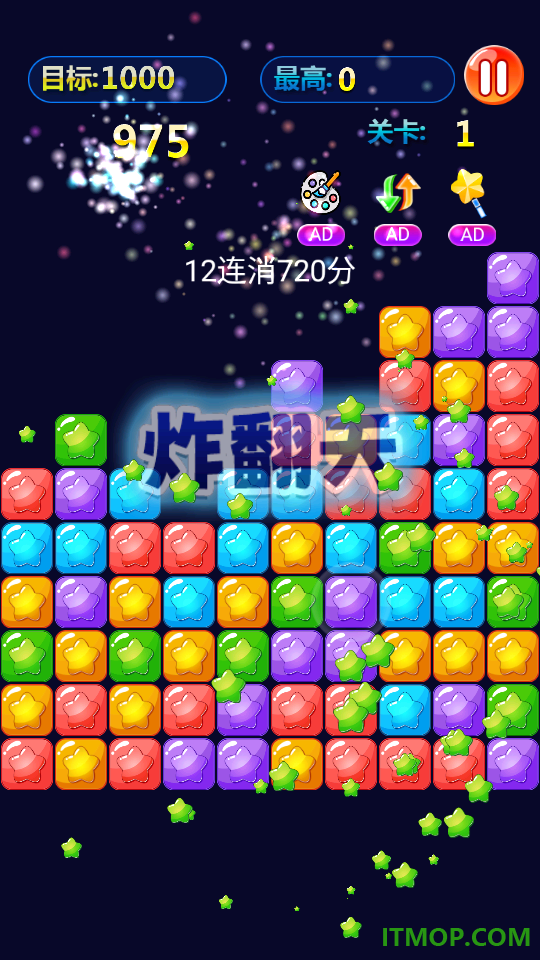Screen dimensions: 540x960
Task: Activate the green-orange arrows shuffle power-up
Action: click(x=397, y=192)
